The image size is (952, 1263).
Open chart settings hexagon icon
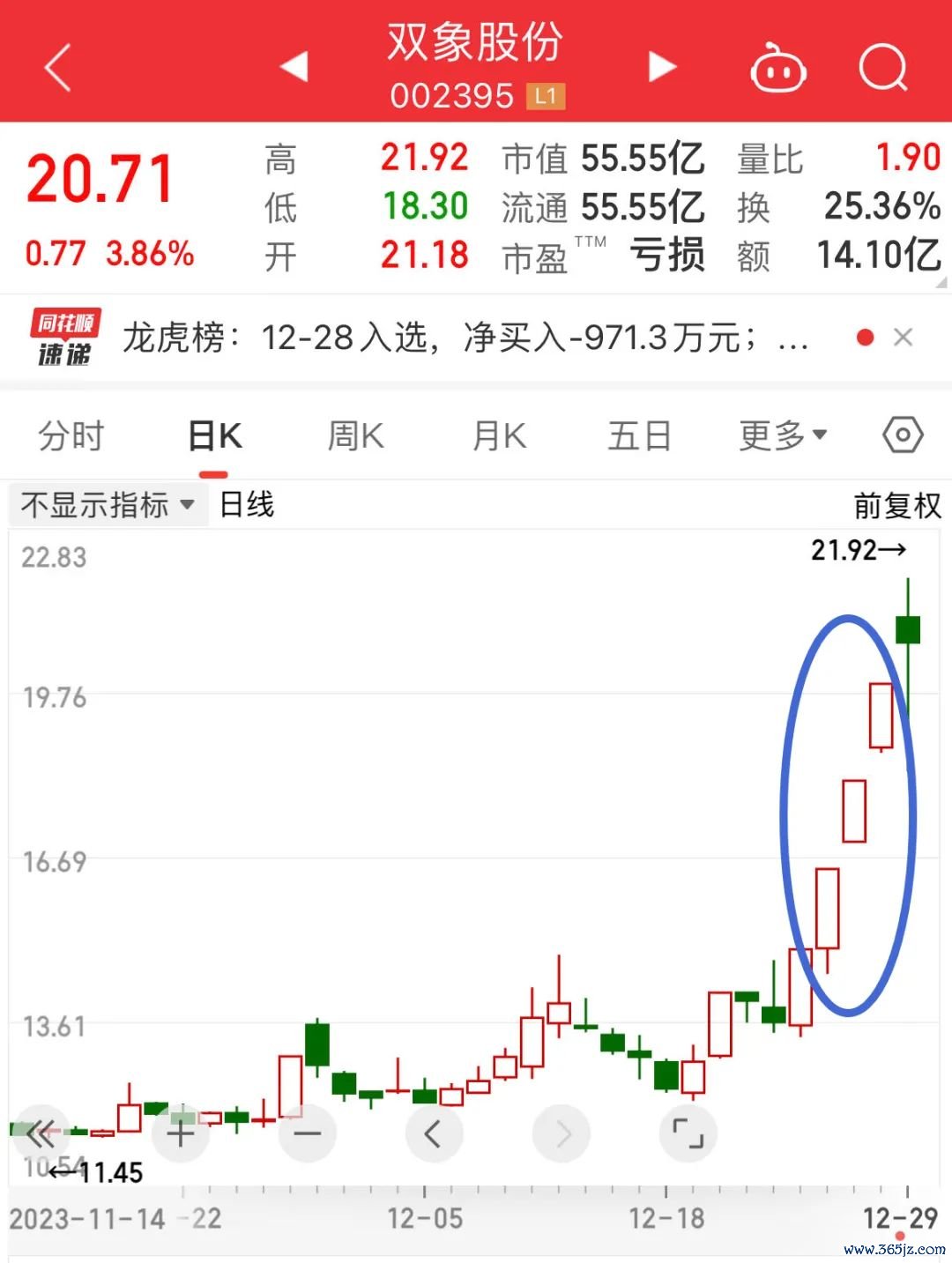(903, 435)
